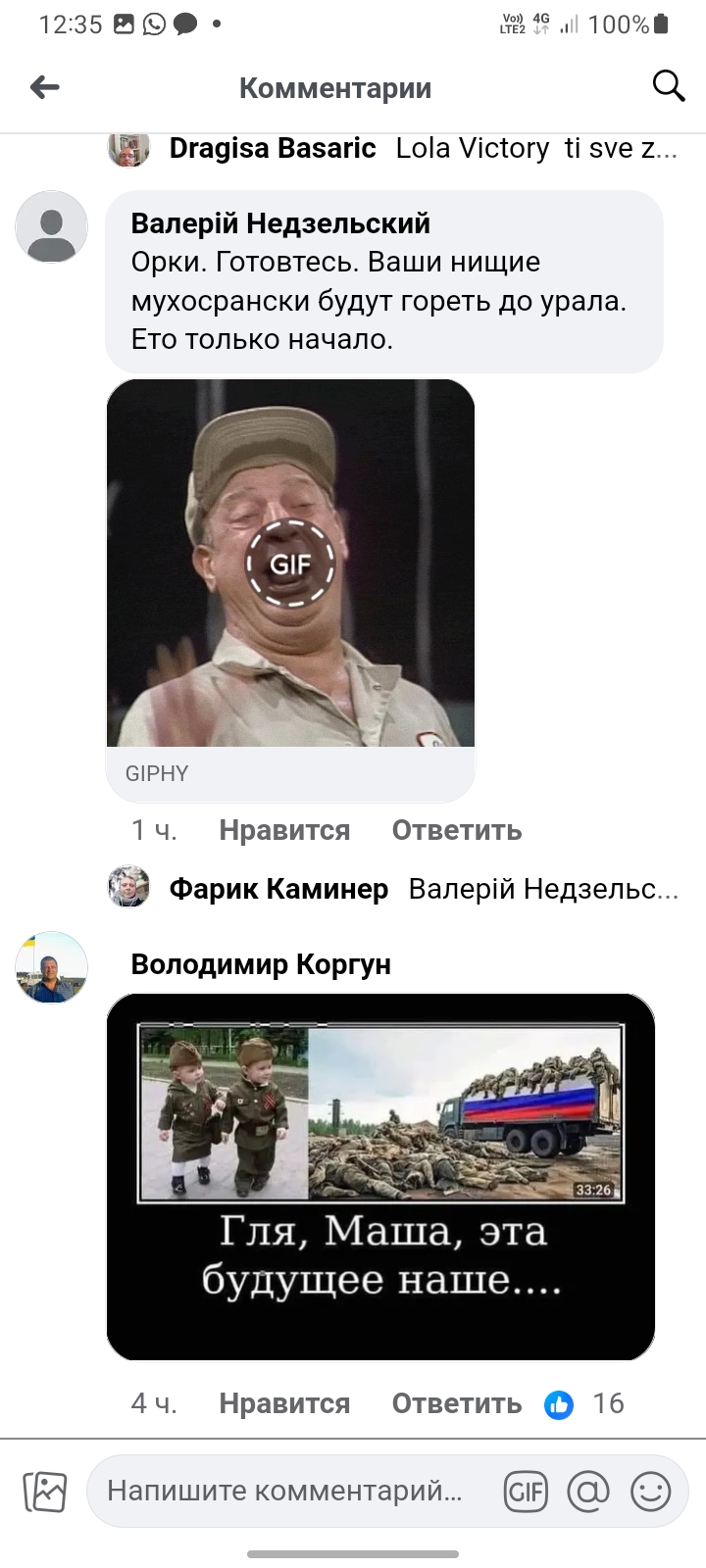Like Валерій Недзельский's comment
Viewport: 706px width, 1568px height.
click(284, 830)
